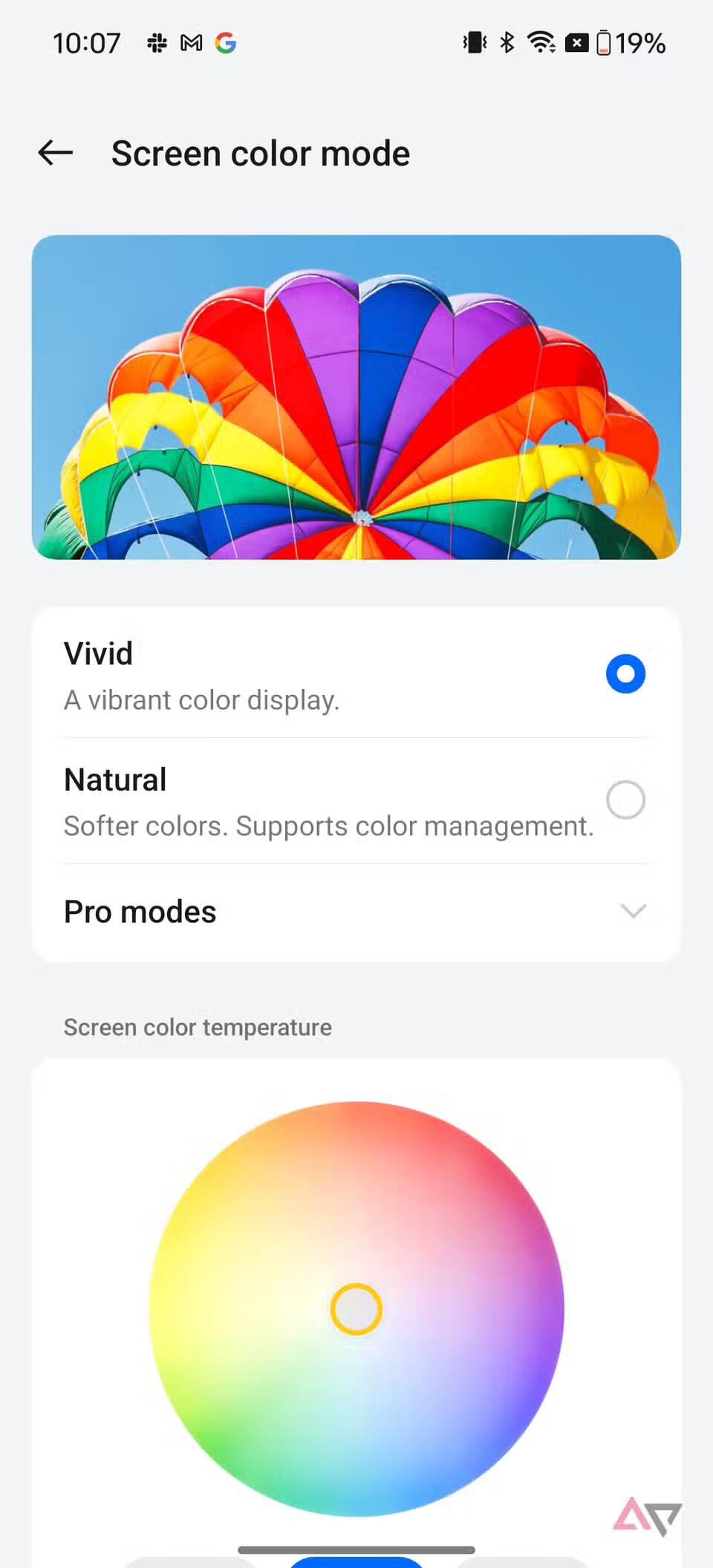This screenshot has height=1568, width=713.
Task: Go back from Screen color mode
Action: [x=56, y=153]
